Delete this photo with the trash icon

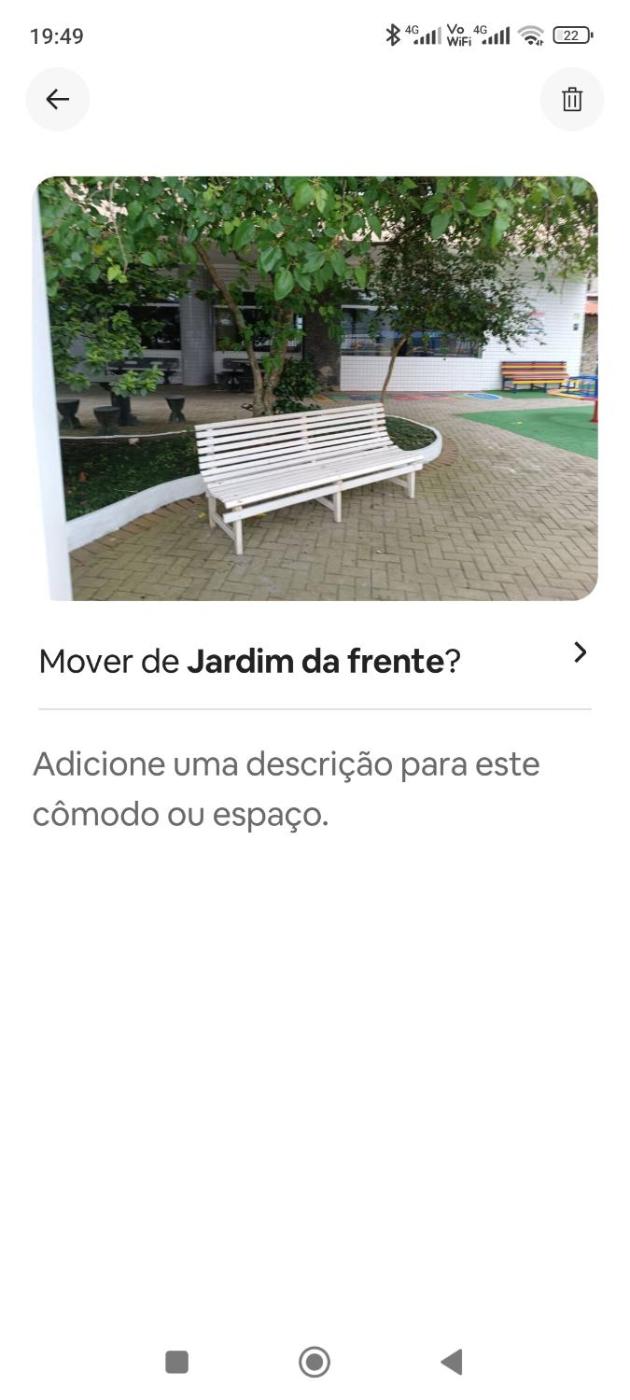click(572, 99)
